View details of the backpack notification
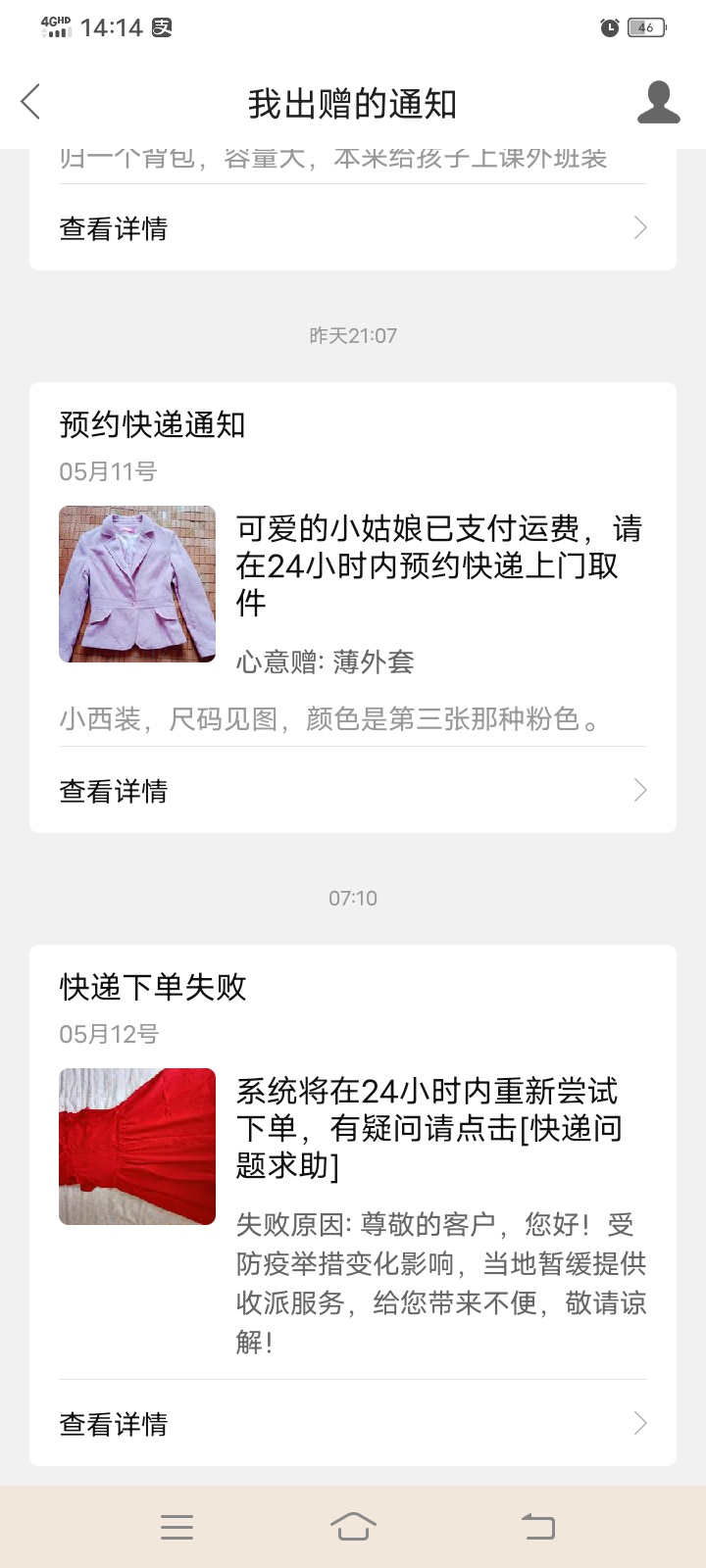706x1568 pixels. click(353, 228)
